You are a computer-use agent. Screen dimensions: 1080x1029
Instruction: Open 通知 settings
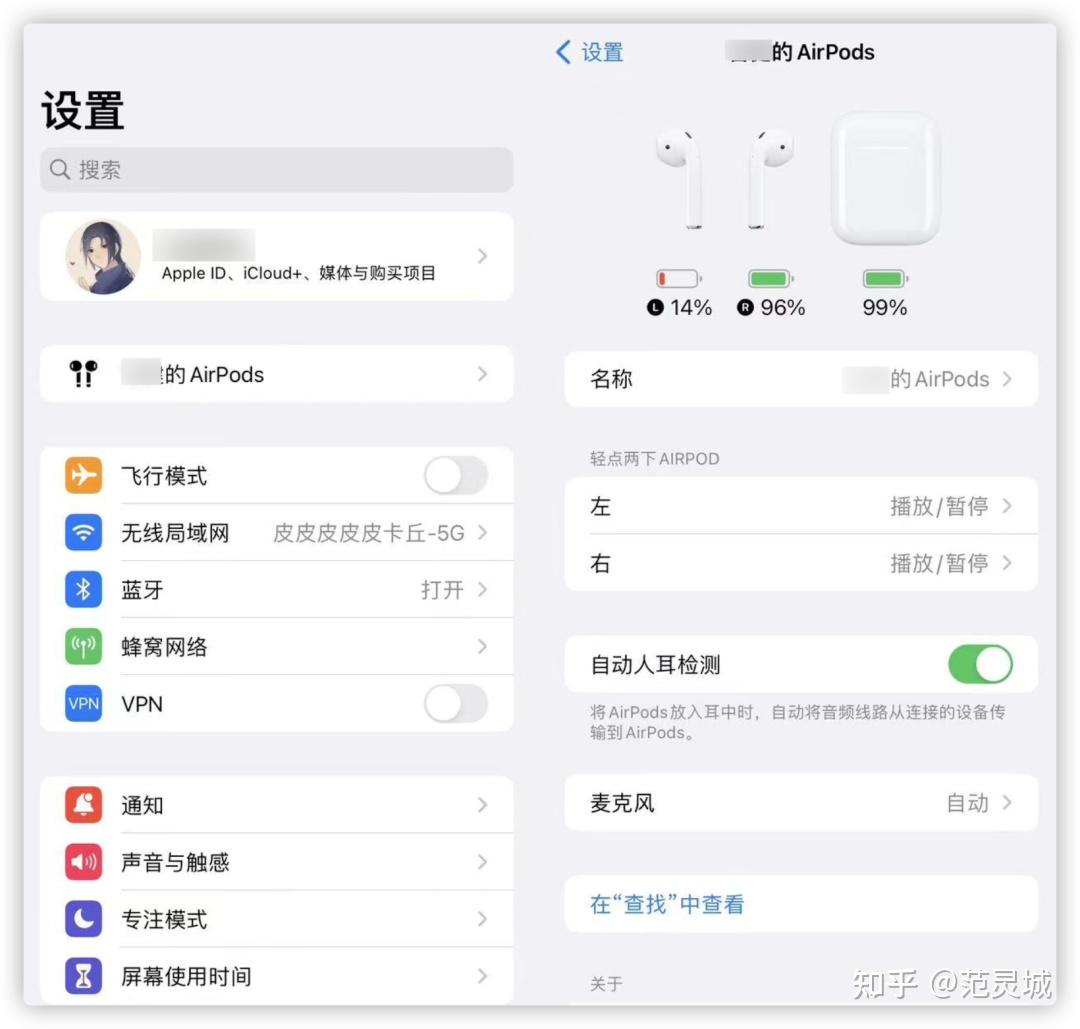[x=276, y=805]
